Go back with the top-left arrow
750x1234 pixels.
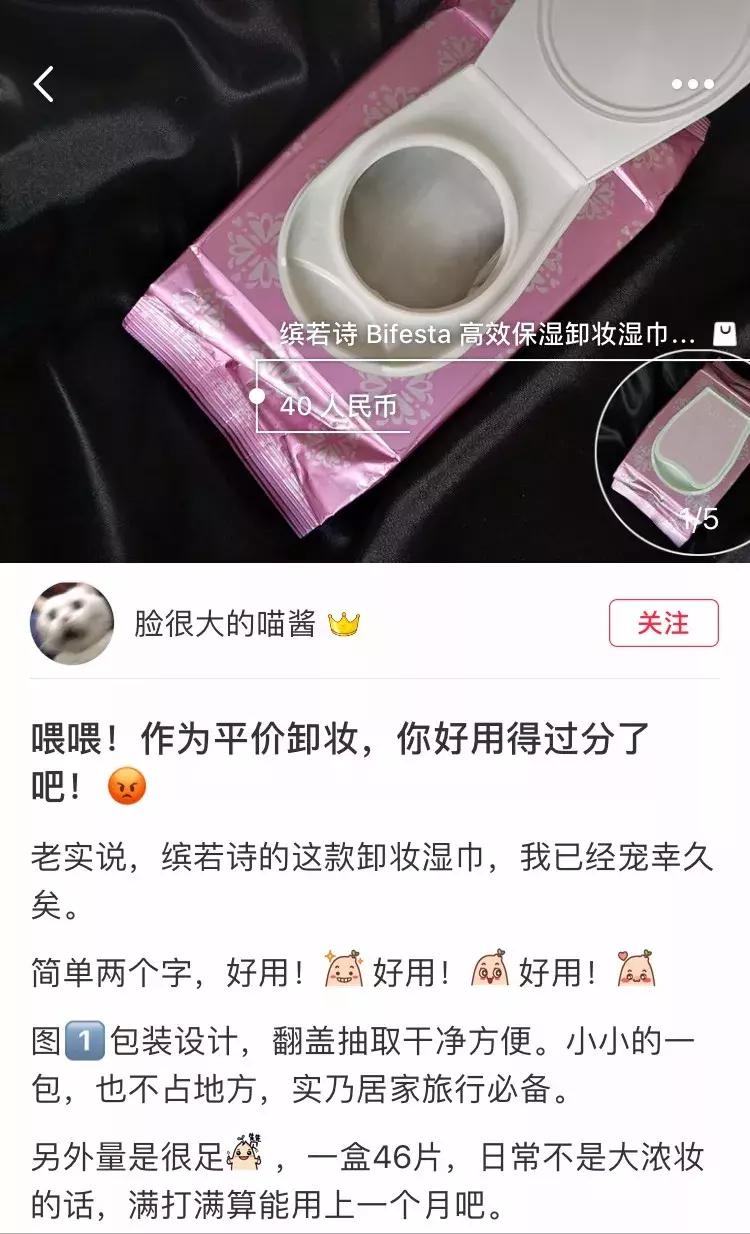tap(44, 84)
